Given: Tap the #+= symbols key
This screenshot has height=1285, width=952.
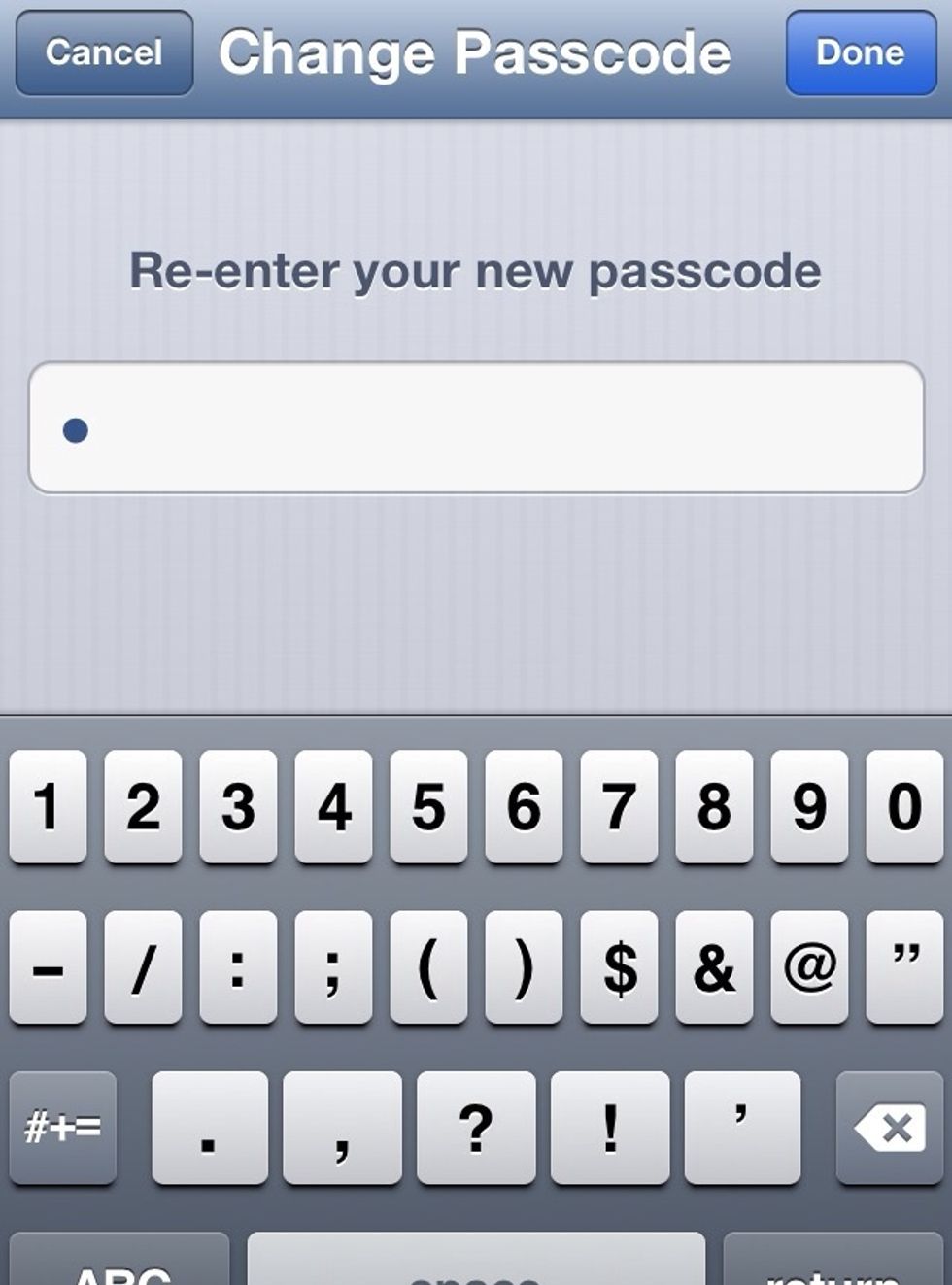Looking at the screenshot, I should (64, 1130).
